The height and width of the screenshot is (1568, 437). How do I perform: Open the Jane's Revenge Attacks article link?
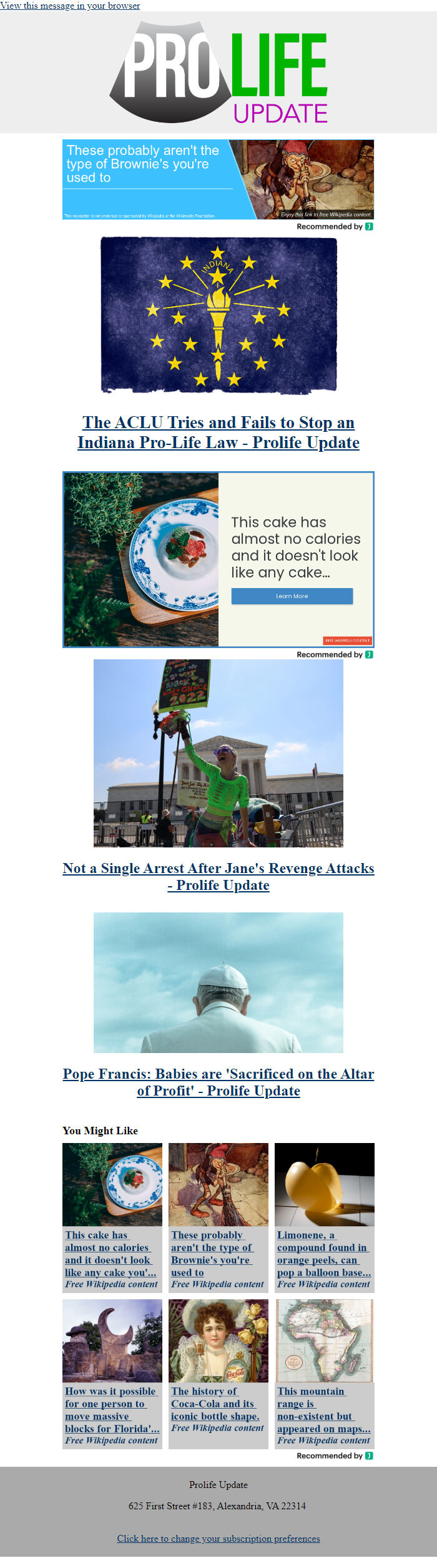click(219, 876)
